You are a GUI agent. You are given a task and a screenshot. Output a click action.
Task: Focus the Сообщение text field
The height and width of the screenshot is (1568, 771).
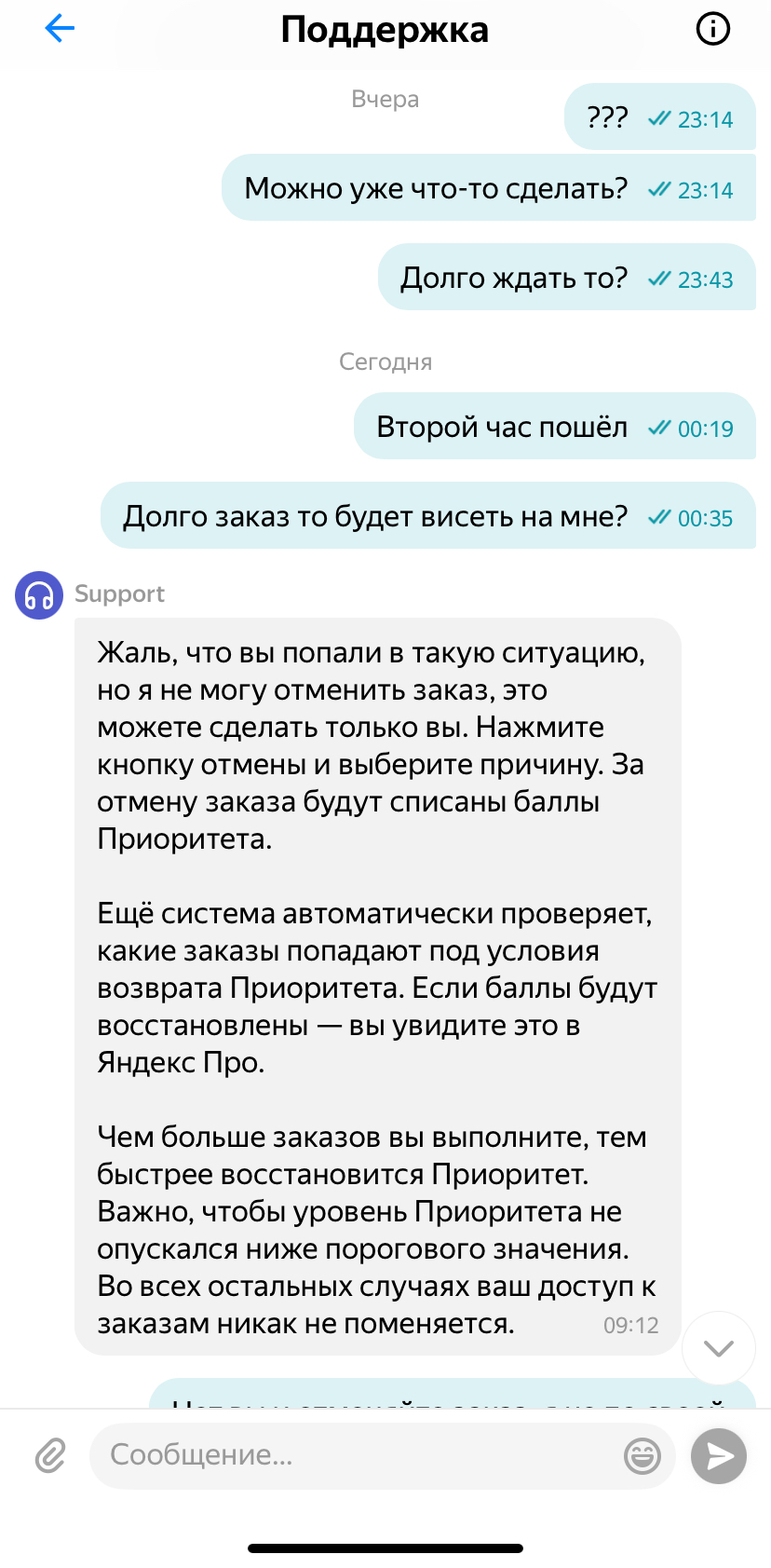(x=354, y=1454)
